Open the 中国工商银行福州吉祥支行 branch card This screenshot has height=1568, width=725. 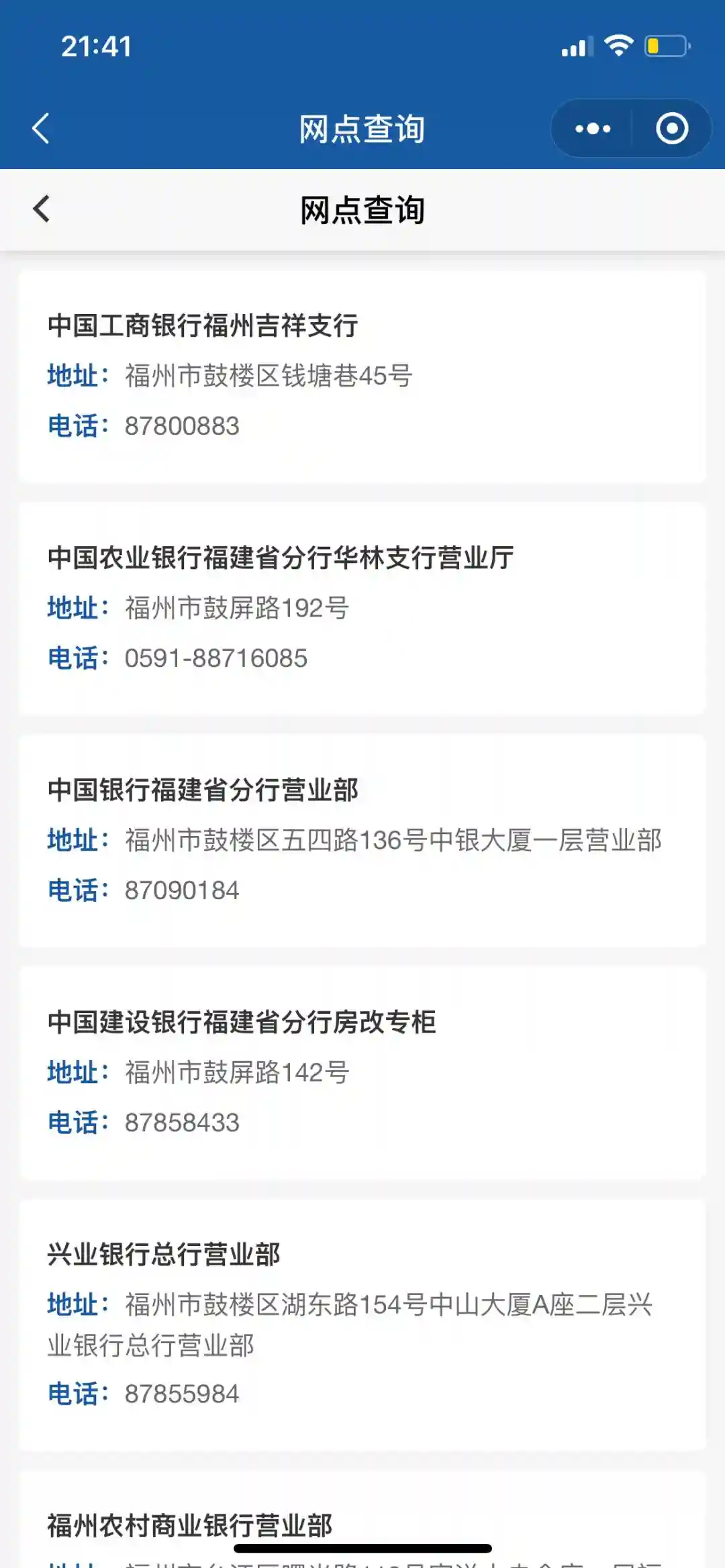click(x=362, y=376)
